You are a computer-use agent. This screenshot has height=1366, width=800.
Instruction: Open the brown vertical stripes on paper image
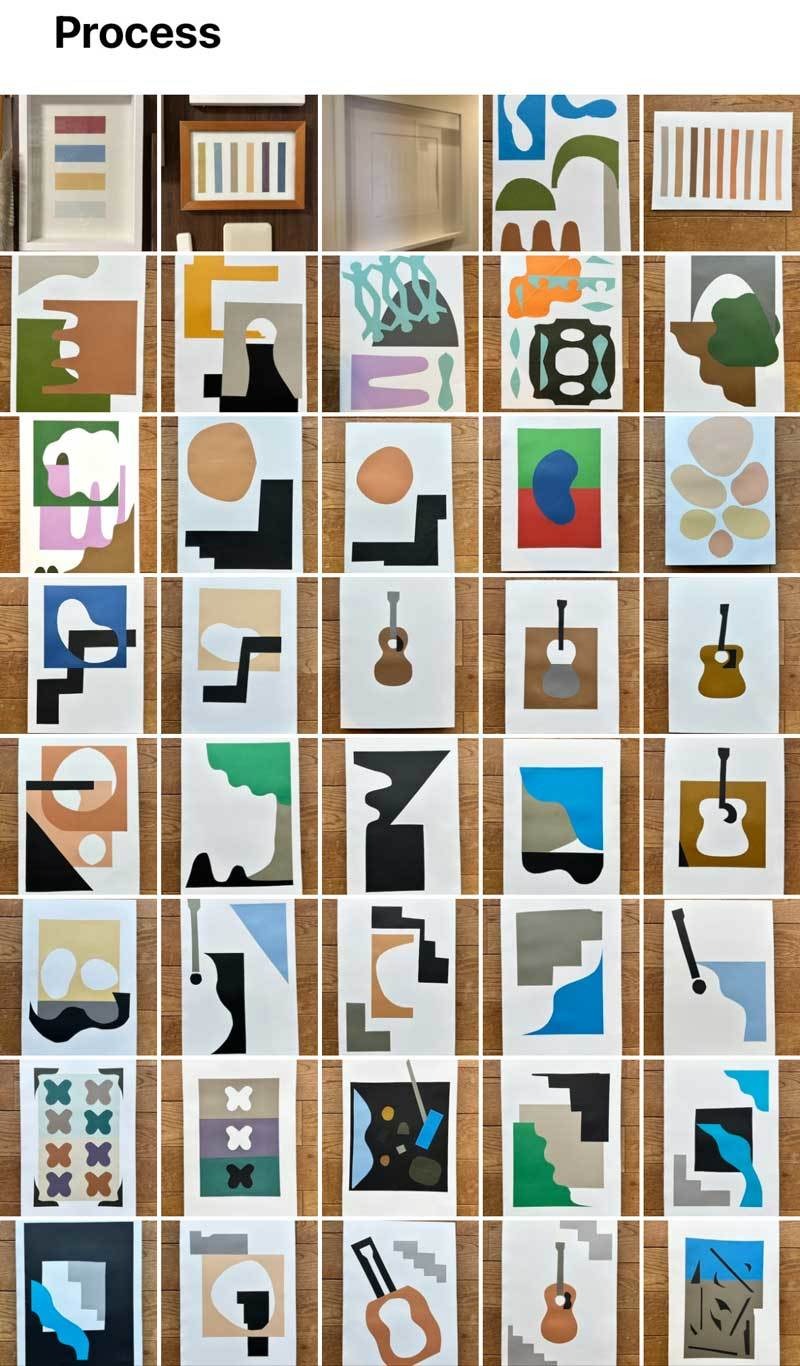pos(721,172)
